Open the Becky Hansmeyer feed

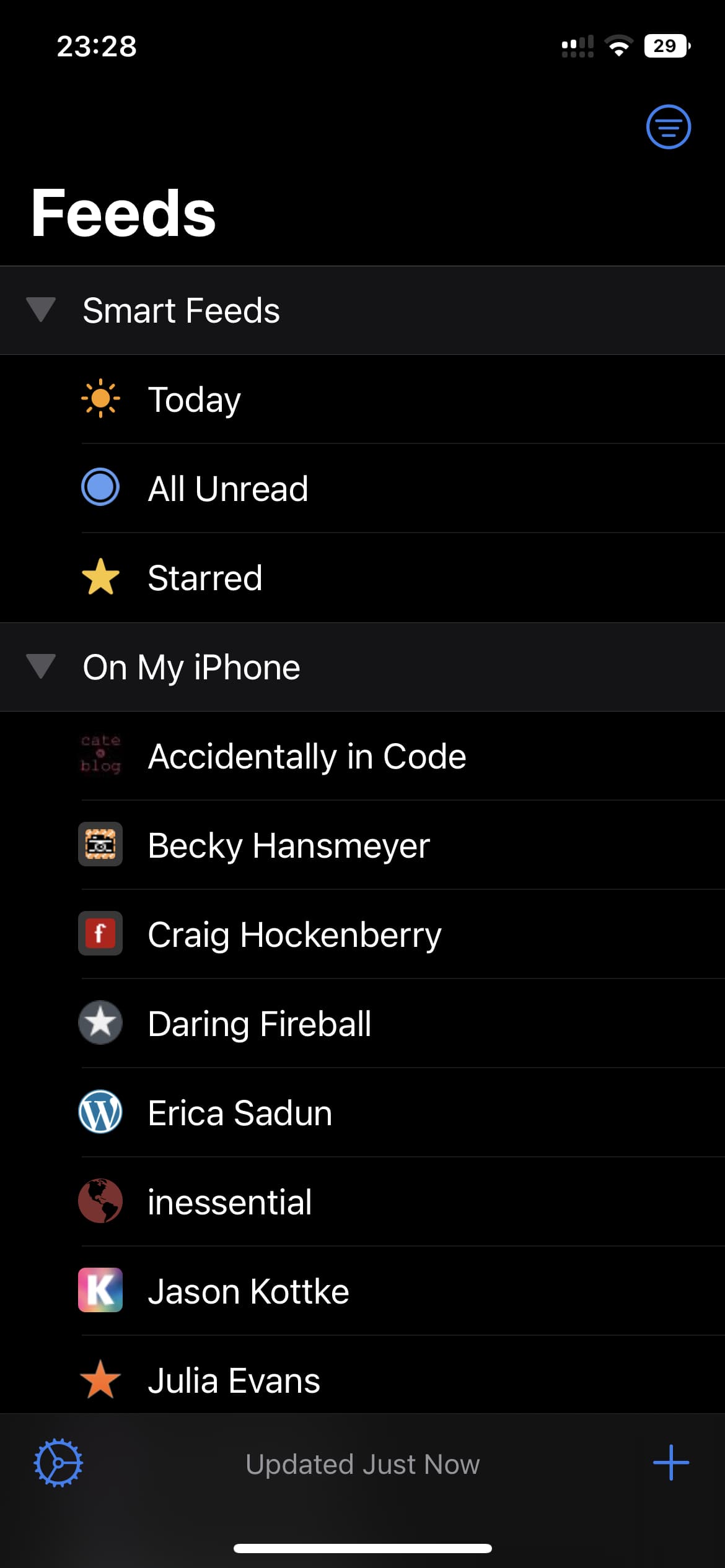(362, 845)
